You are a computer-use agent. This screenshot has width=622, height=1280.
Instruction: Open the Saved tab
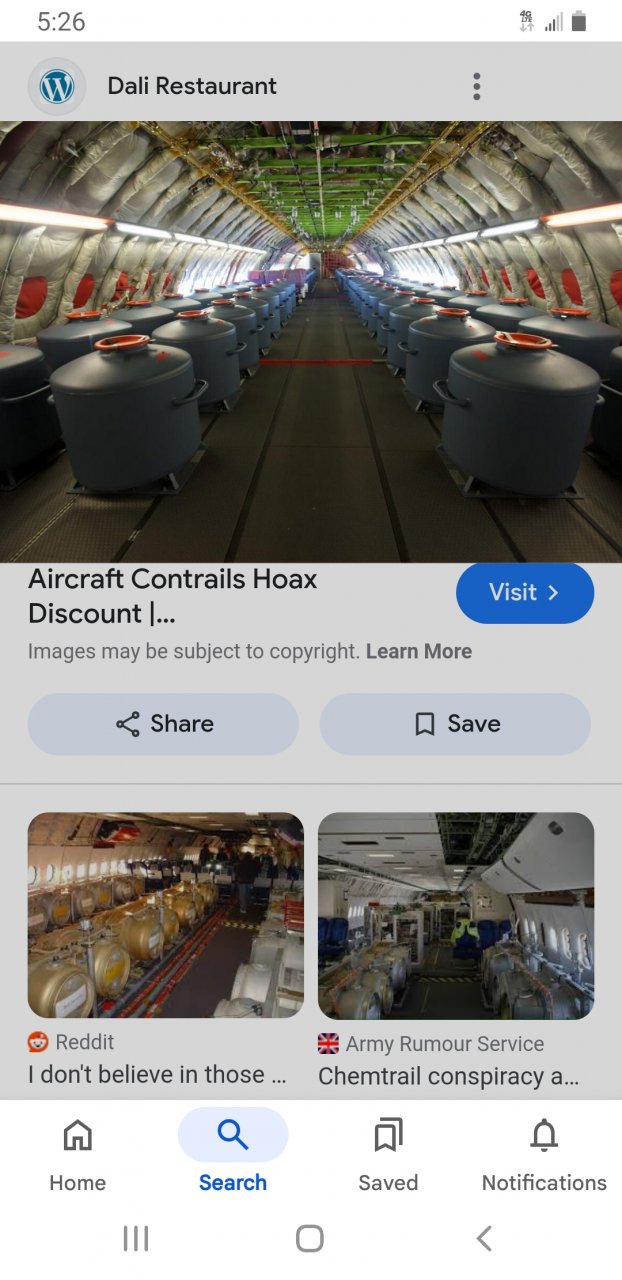tap(388, 1155)
